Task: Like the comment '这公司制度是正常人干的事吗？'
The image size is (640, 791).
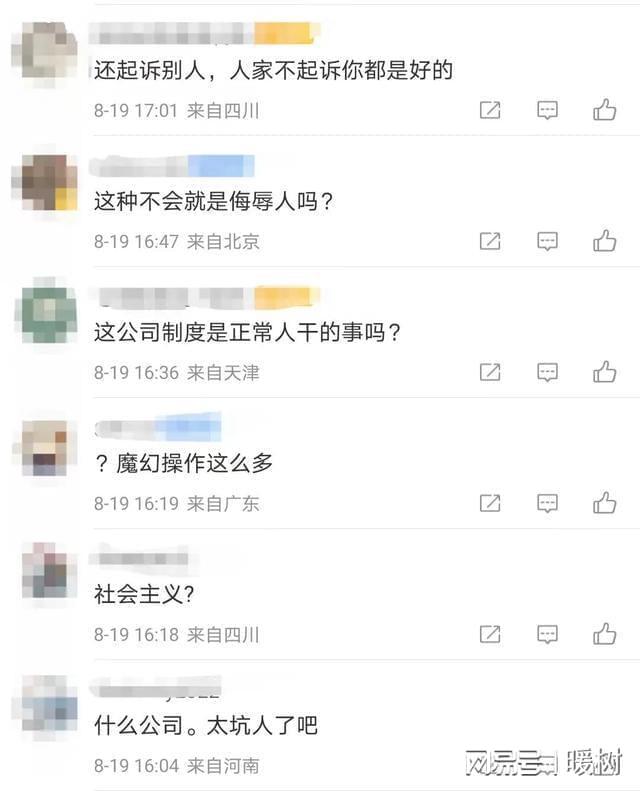Action: 604,372
